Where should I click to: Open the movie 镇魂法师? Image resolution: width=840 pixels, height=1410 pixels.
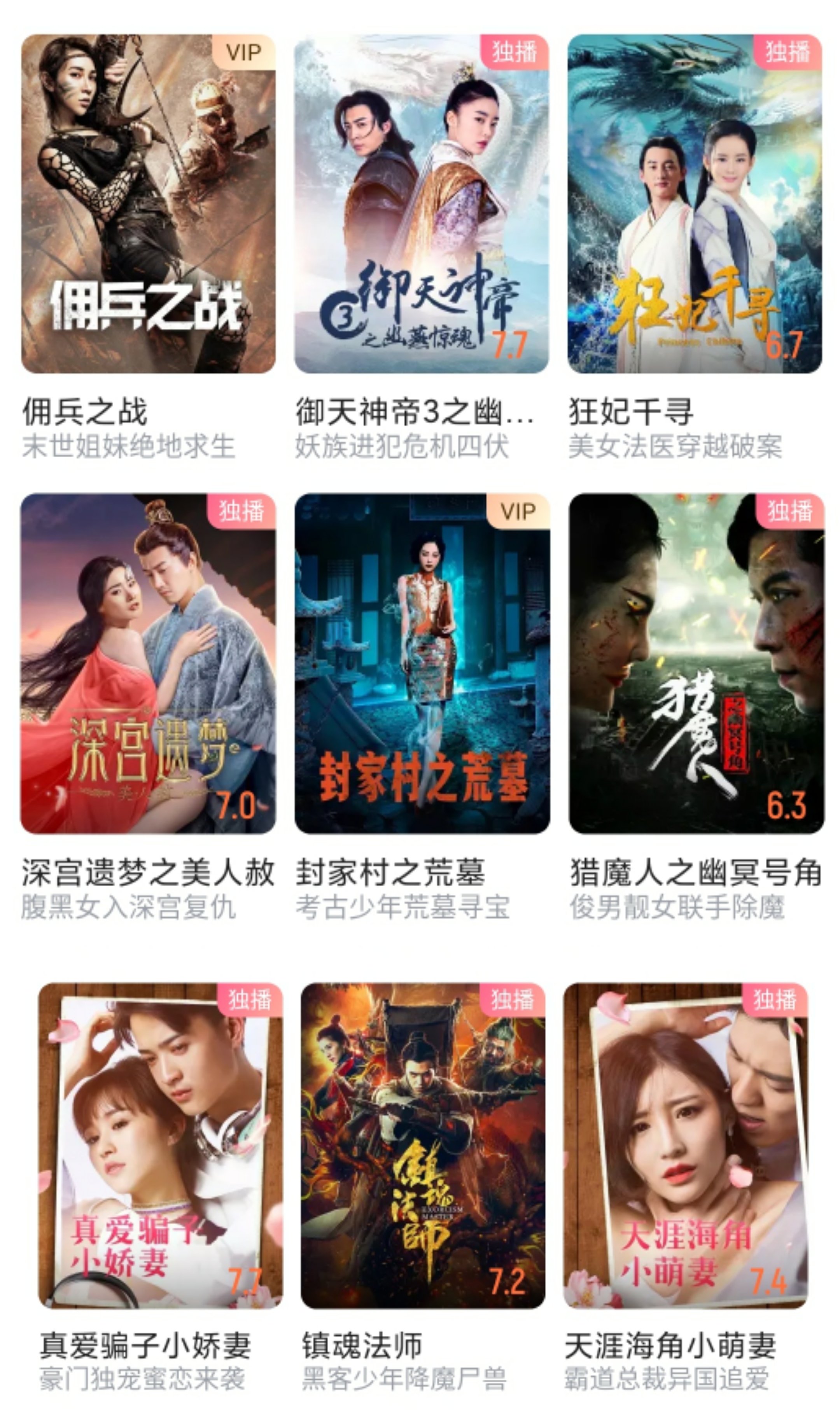[423, 1145]
